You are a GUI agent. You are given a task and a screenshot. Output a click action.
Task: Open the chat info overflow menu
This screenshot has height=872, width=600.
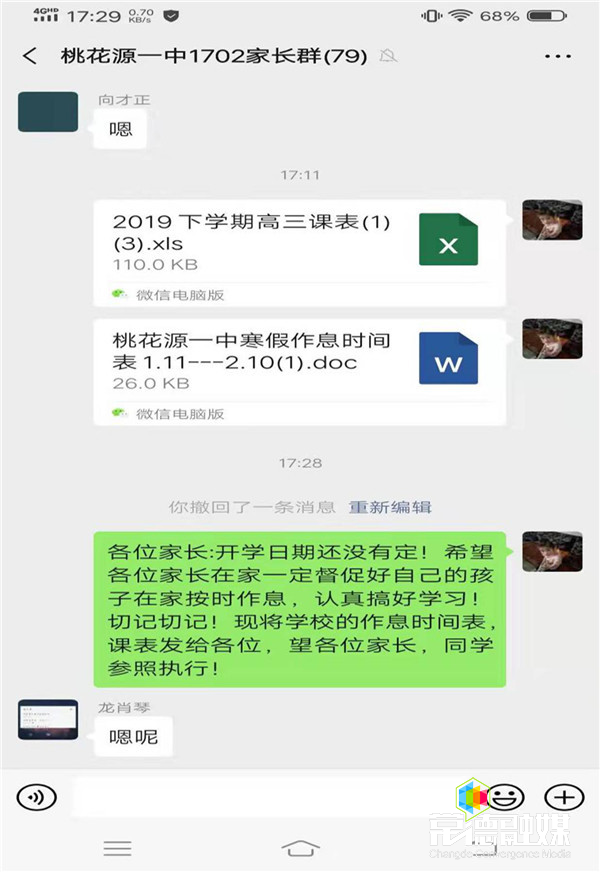tap(557, 56)
